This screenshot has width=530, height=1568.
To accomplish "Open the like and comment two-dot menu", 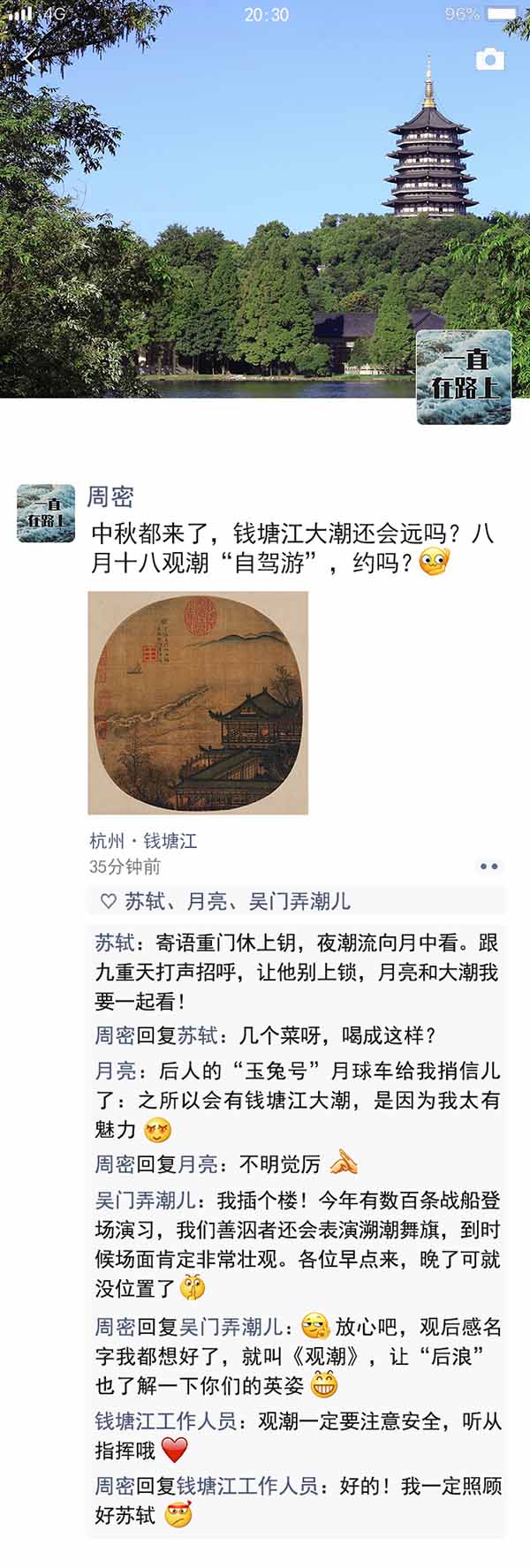I will 488,867.
